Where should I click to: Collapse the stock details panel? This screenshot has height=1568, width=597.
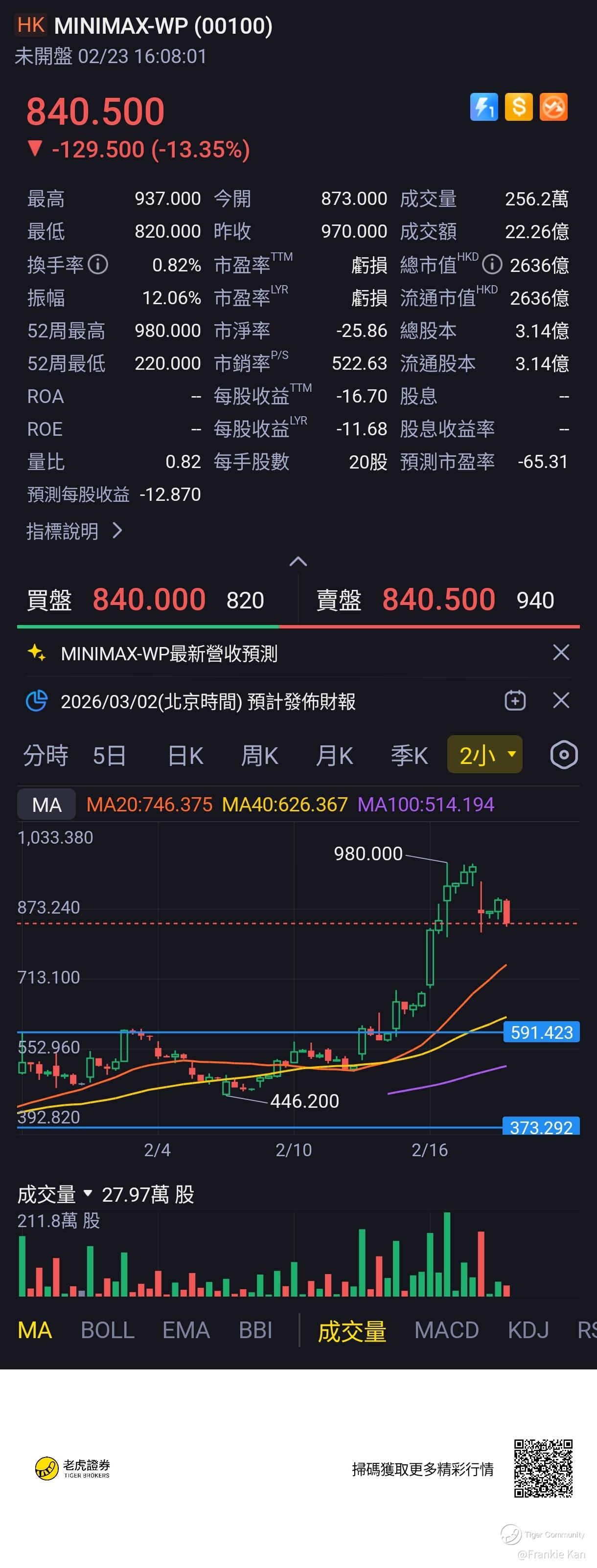298,561
